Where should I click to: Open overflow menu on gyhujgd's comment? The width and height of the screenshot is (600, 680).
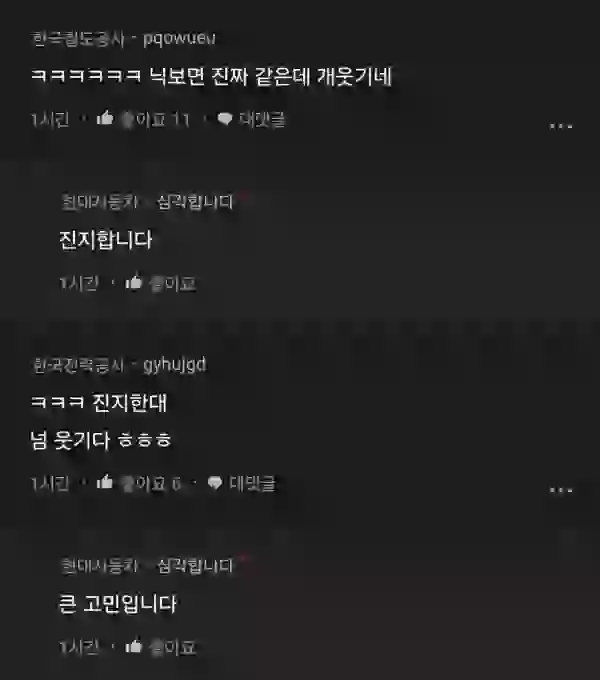pos(561,490)
